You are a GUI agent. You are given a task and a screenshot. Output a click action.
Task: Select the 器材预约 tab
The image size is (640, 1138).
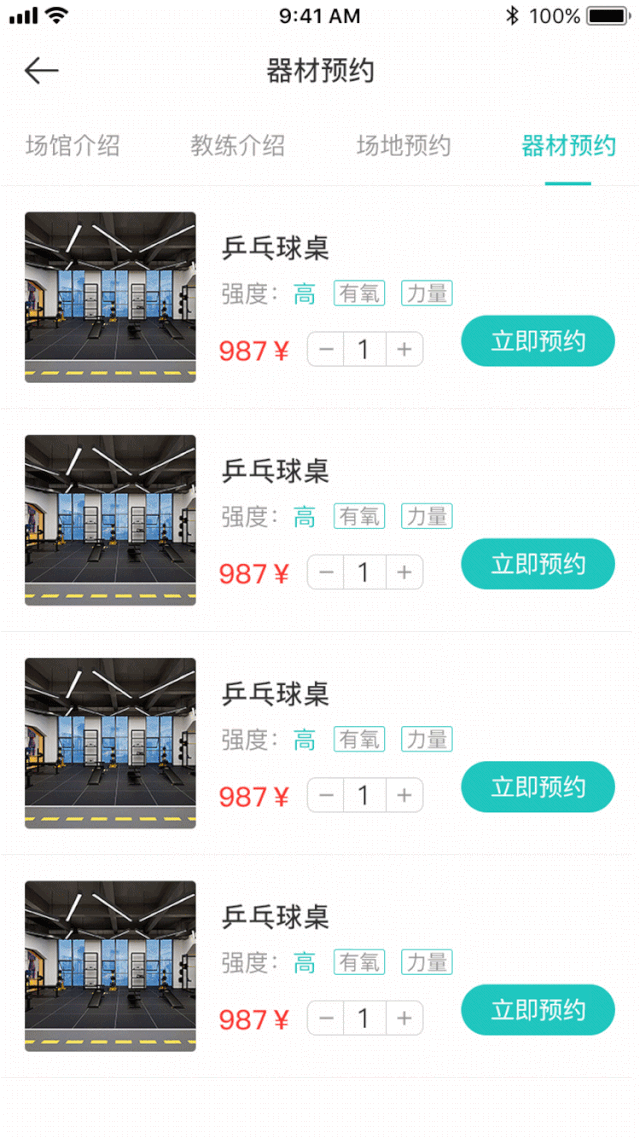tap(569, 146)
